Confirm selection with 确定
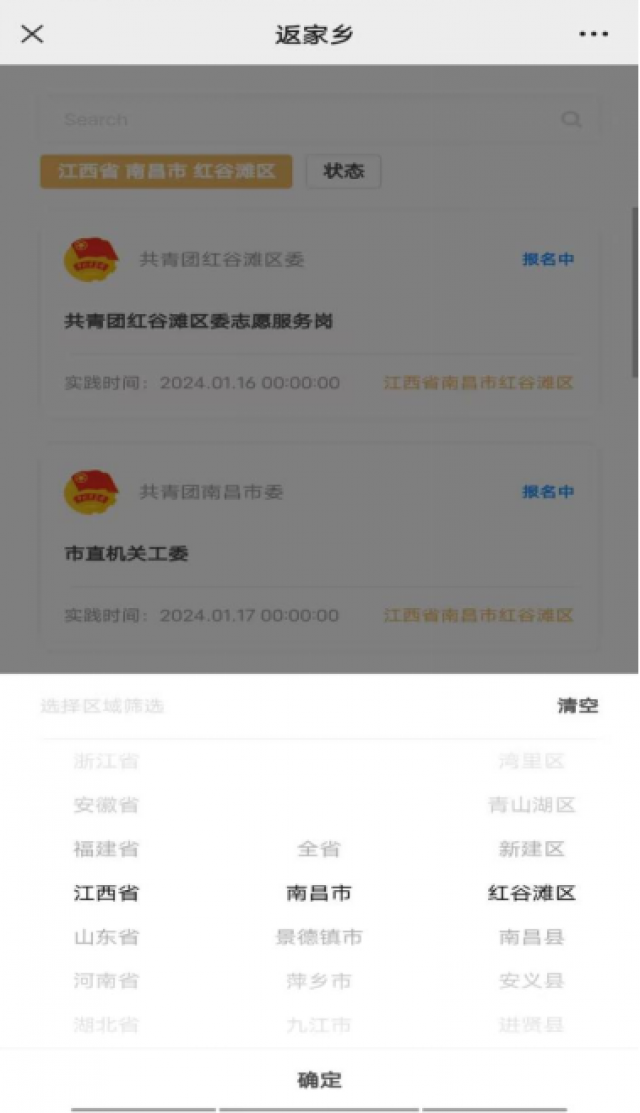 click(x=319, y=1080)
